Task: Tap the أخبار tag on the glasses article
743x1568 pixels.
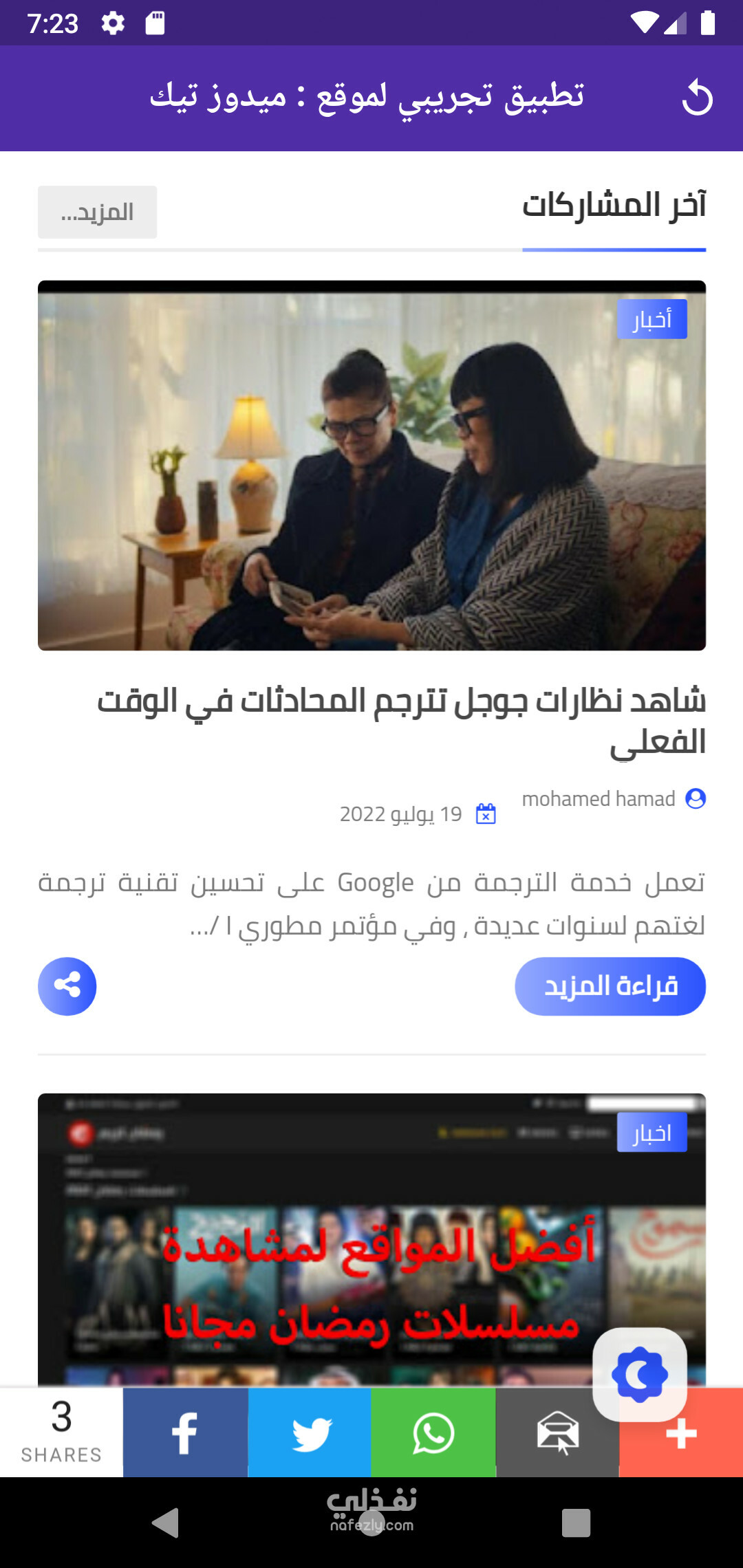Action: click(652, 319)
